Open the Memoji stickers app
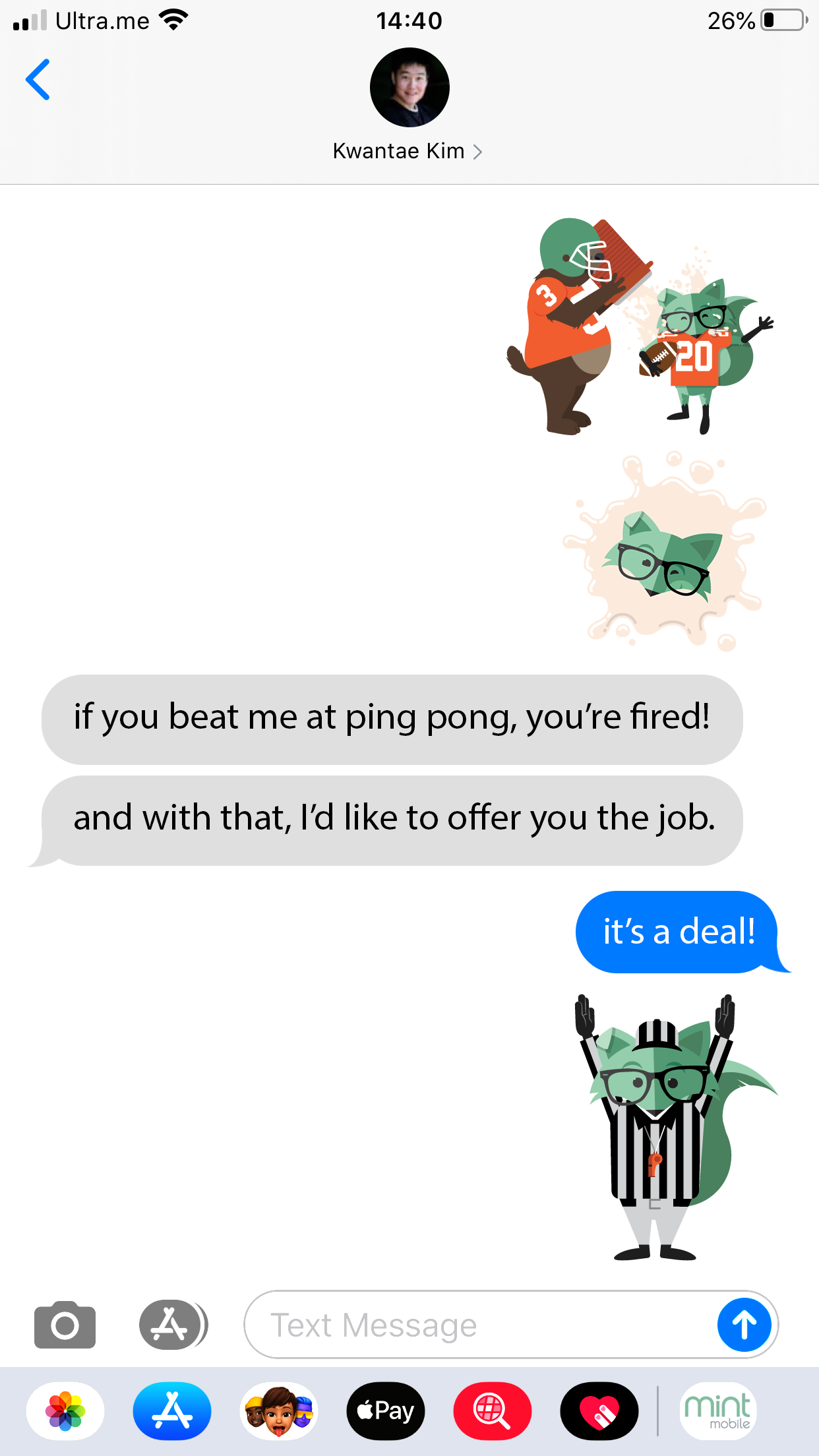This screenshot has height=1456, width=819. click(279, 1411)
